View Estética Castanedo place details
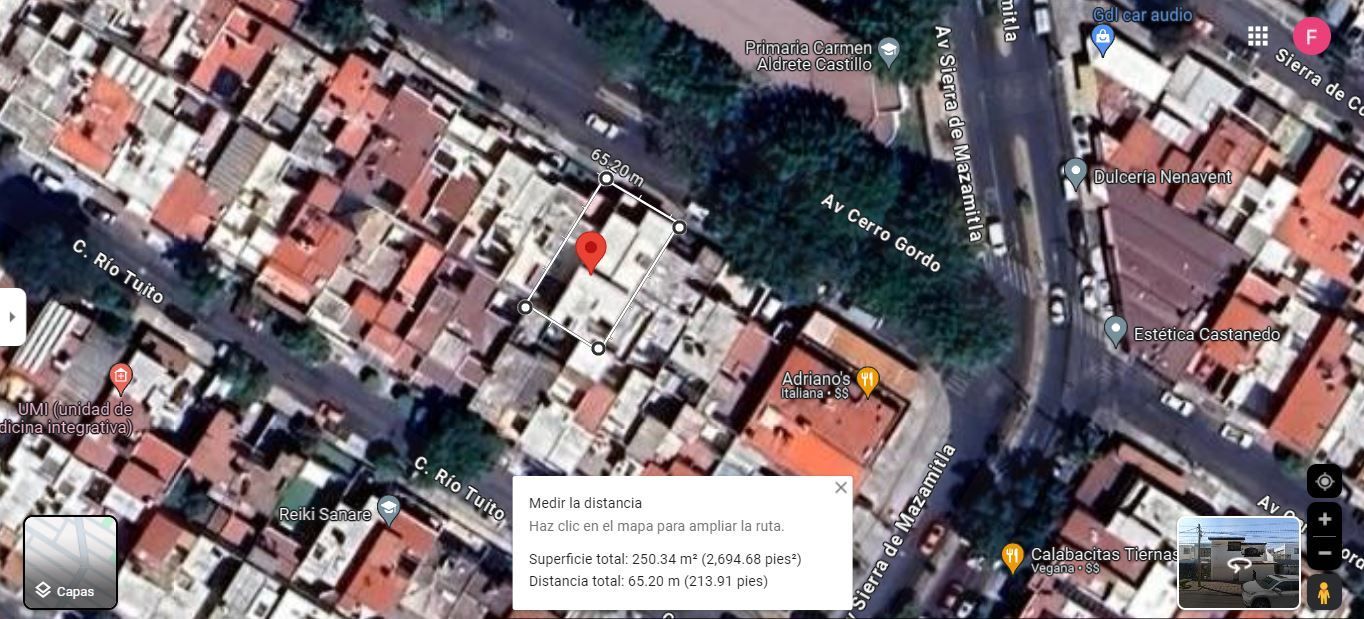Viewport: 1364px width, 619px height. click(x=1116, y=331)
